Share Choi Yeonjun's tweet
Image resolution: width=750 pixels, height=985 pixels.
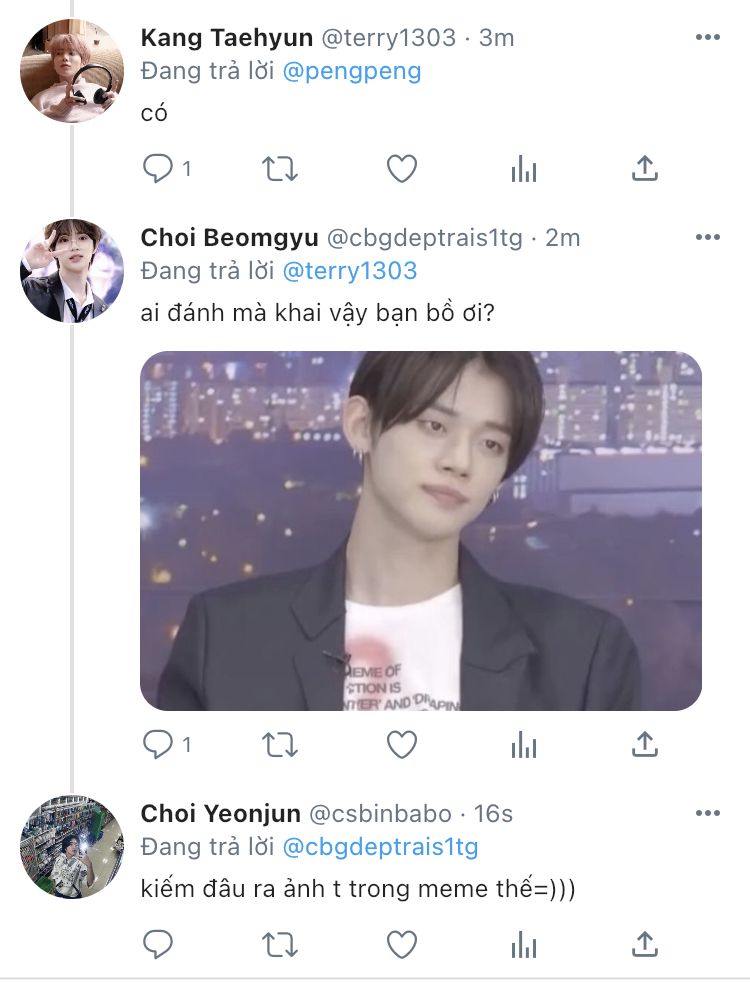(x=645, y=943)
